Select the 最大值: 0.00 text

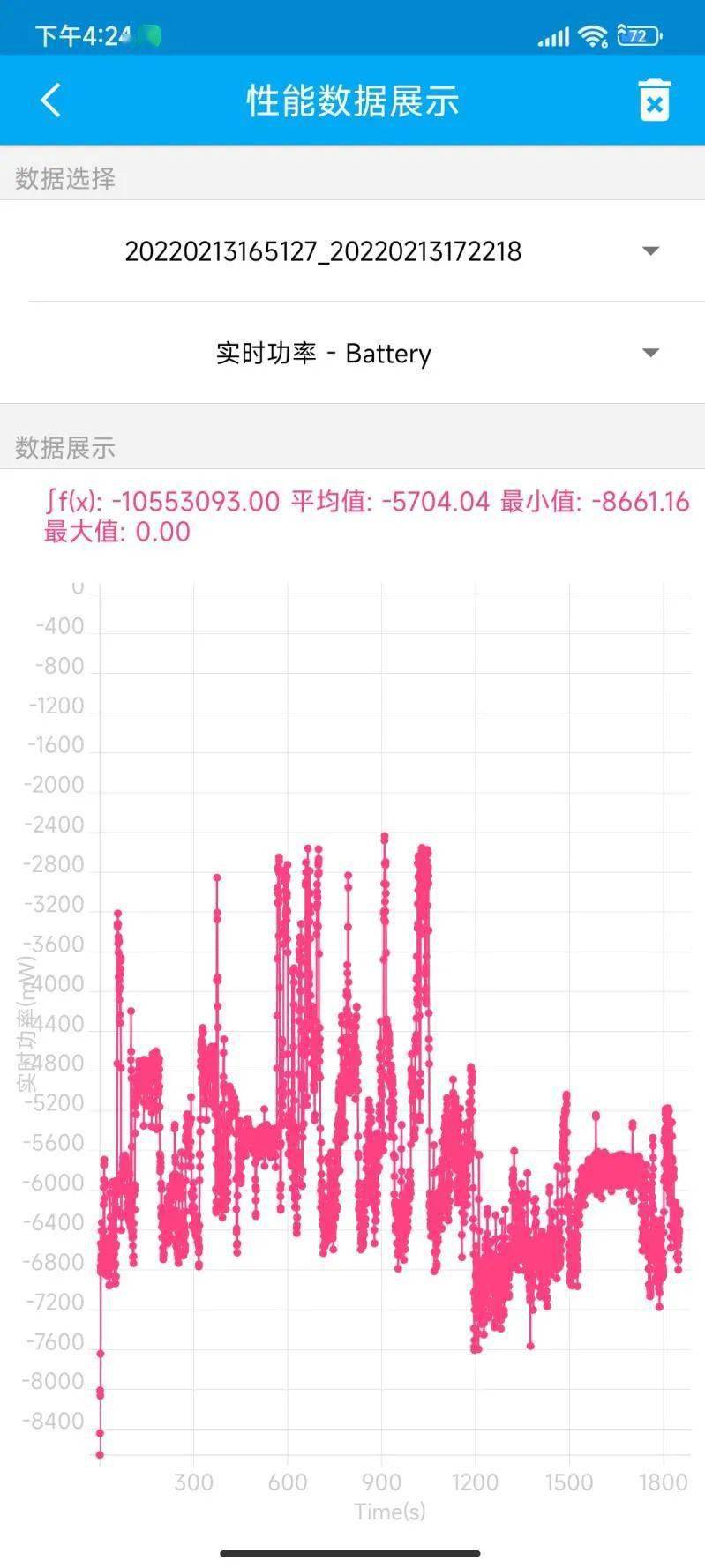tap(115, 533)
